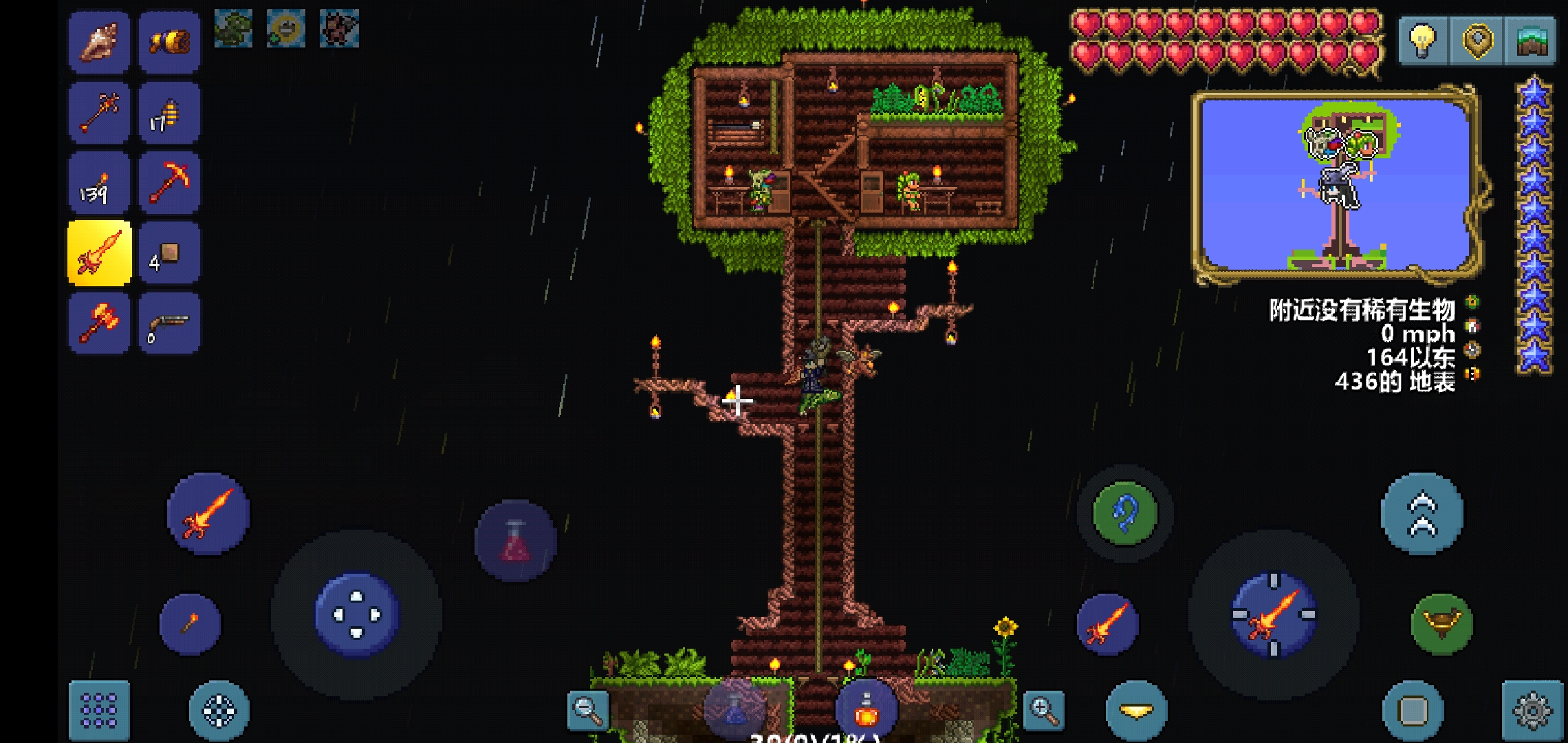This screenshot has width=1568, height=743.
Task: Open the world map thumbnail button
Action: [1531, 40]
